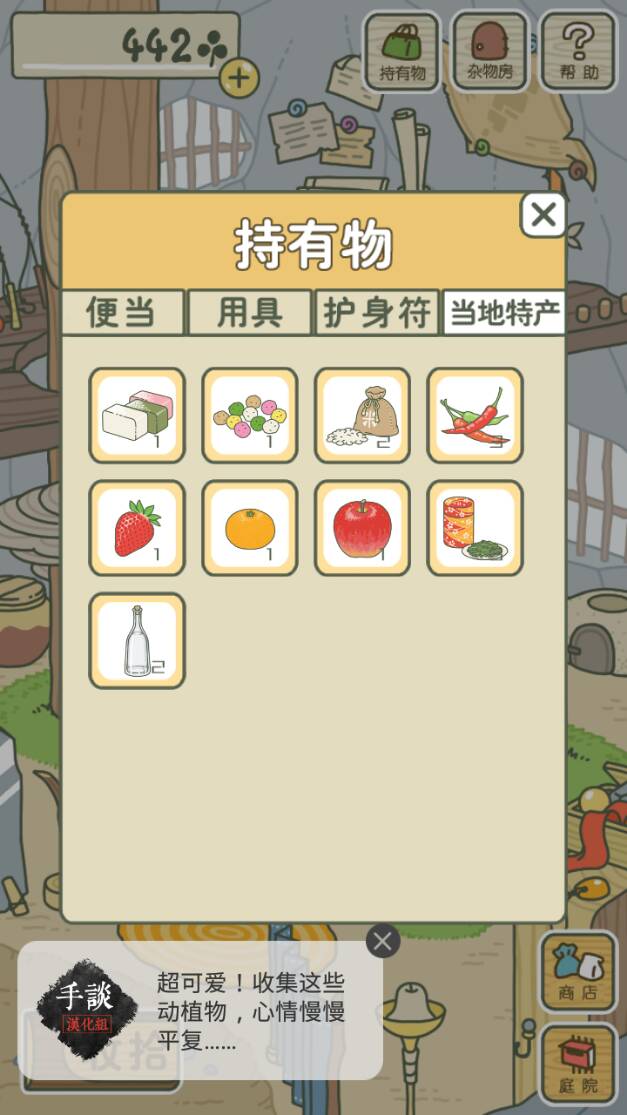Select the strawberry item
This screenshot has width=627, height=1115.
[137, 528]
